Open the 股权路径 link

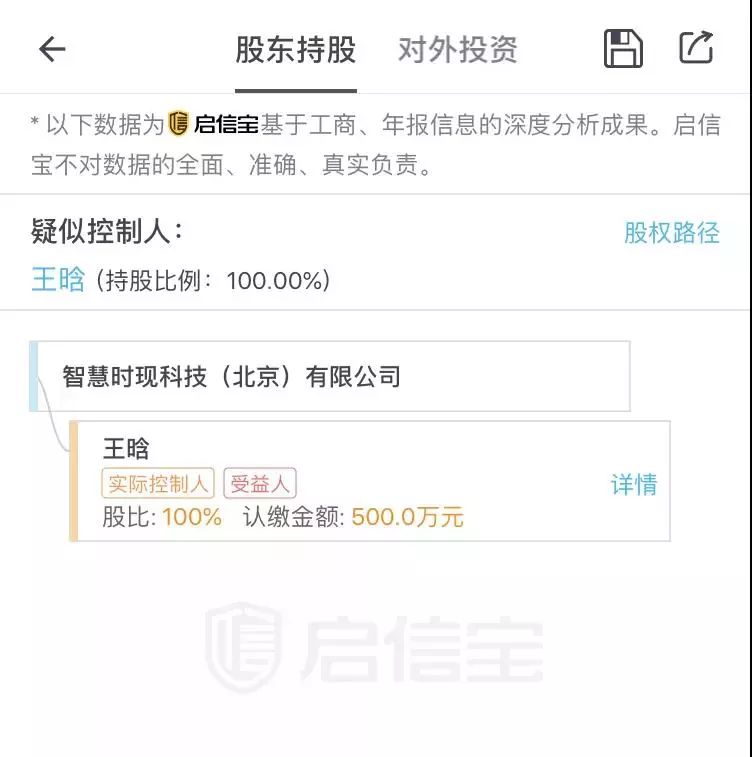click(671, 233)
